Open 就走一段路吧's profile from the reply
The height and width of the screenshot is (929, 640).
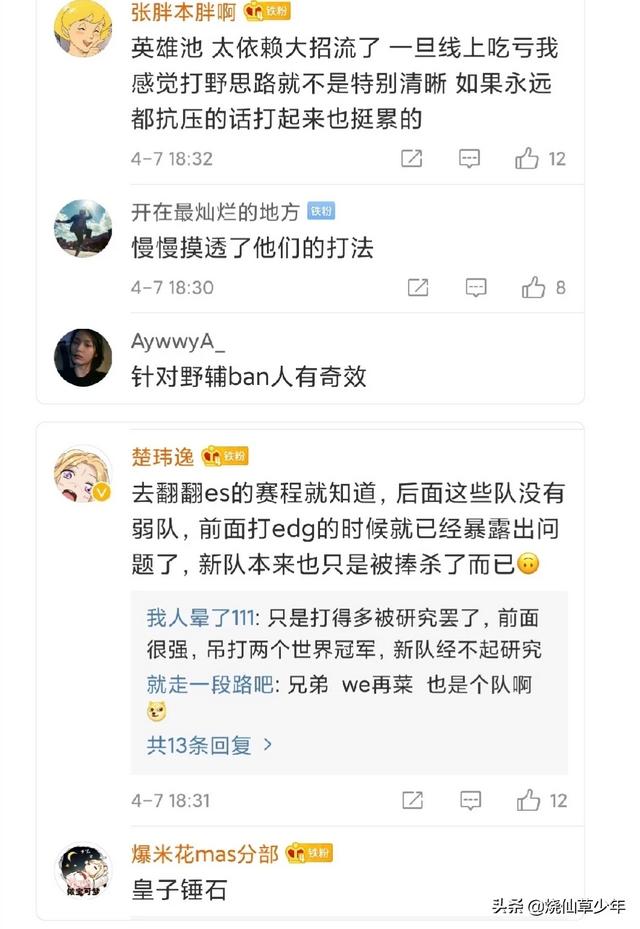(x=208, y=686)
